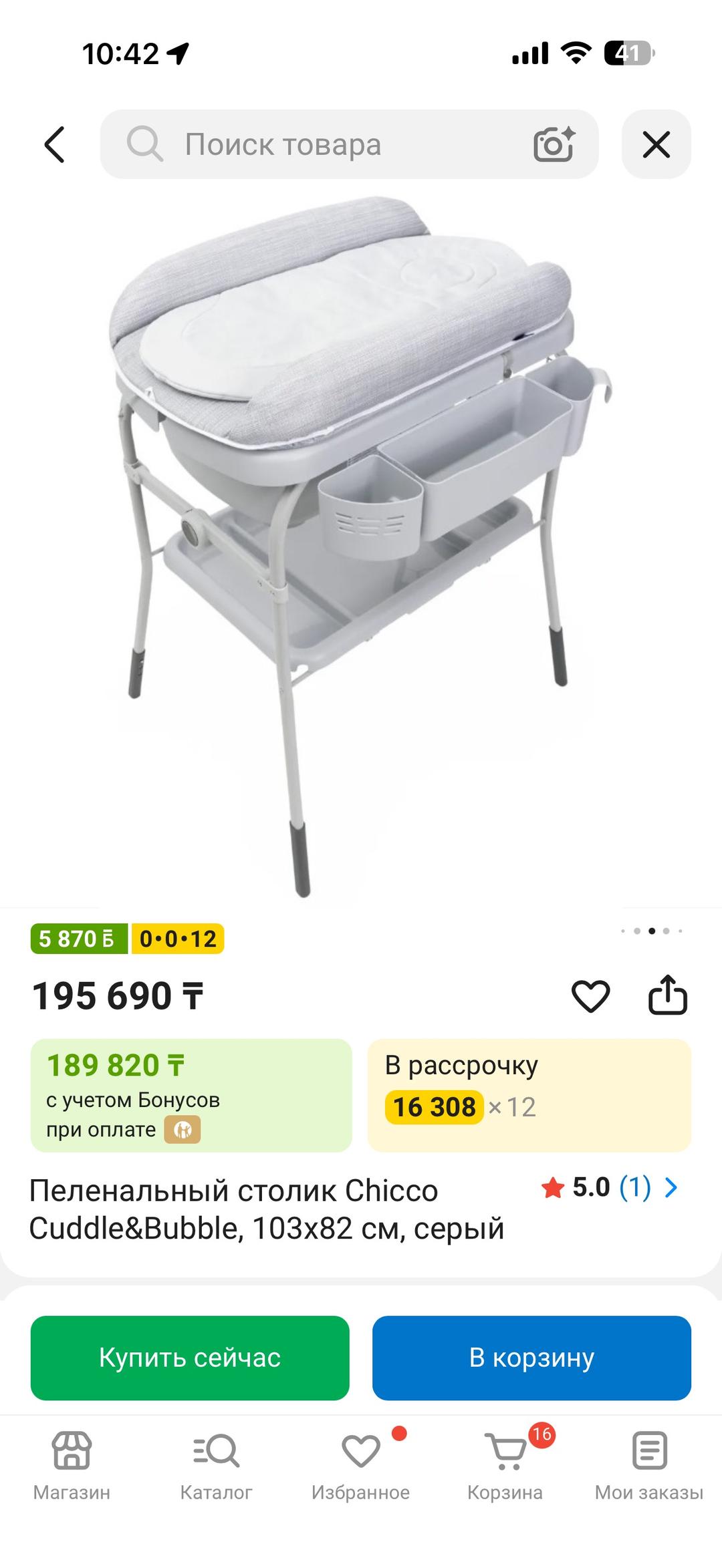Add the product to favorites with the heart
The width and height of the screenshot is (722, 1568).
tap(591, 996)
